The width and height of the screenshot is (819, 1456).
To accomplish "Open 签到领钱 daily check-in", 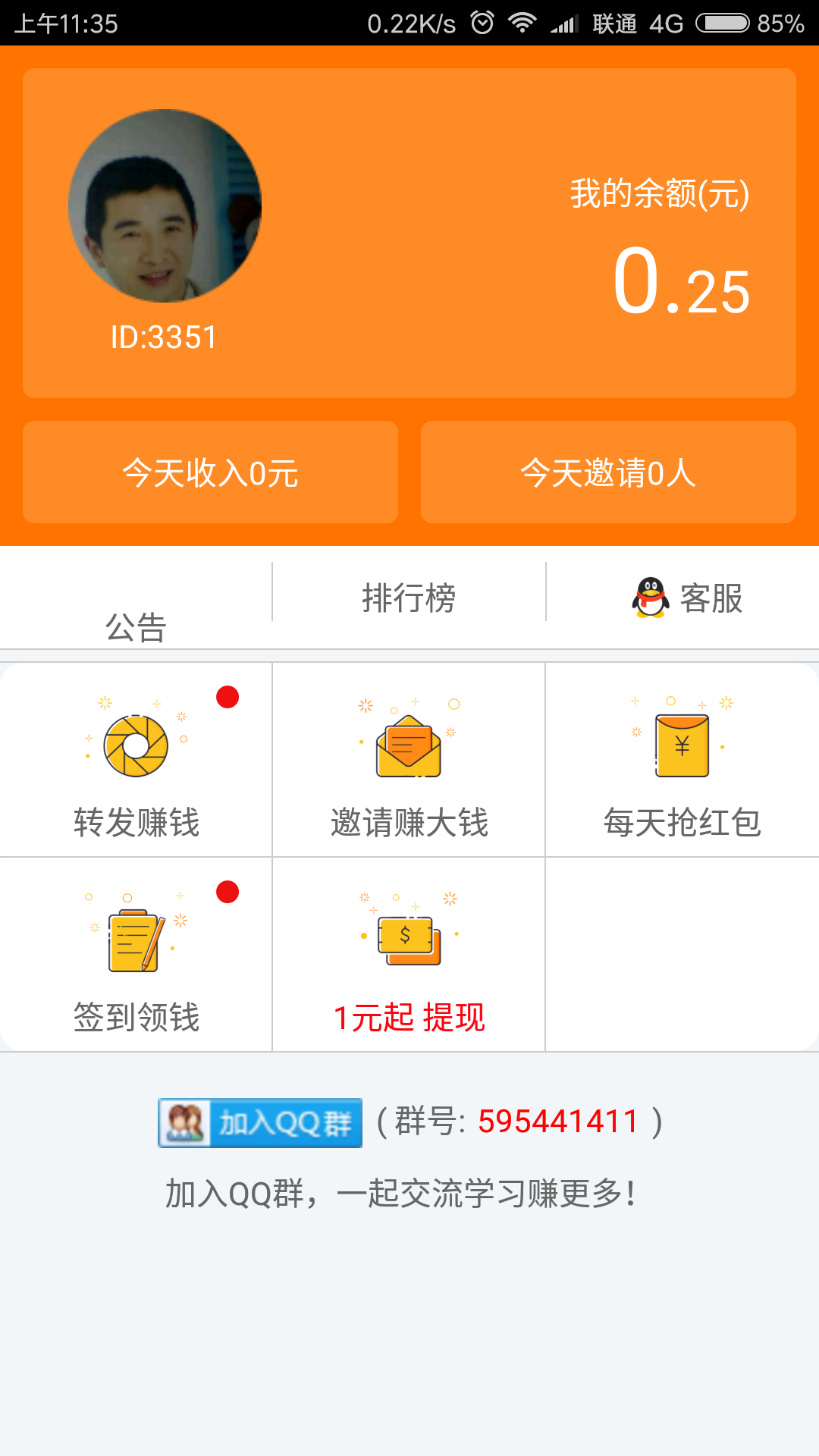I will [136, 955].
